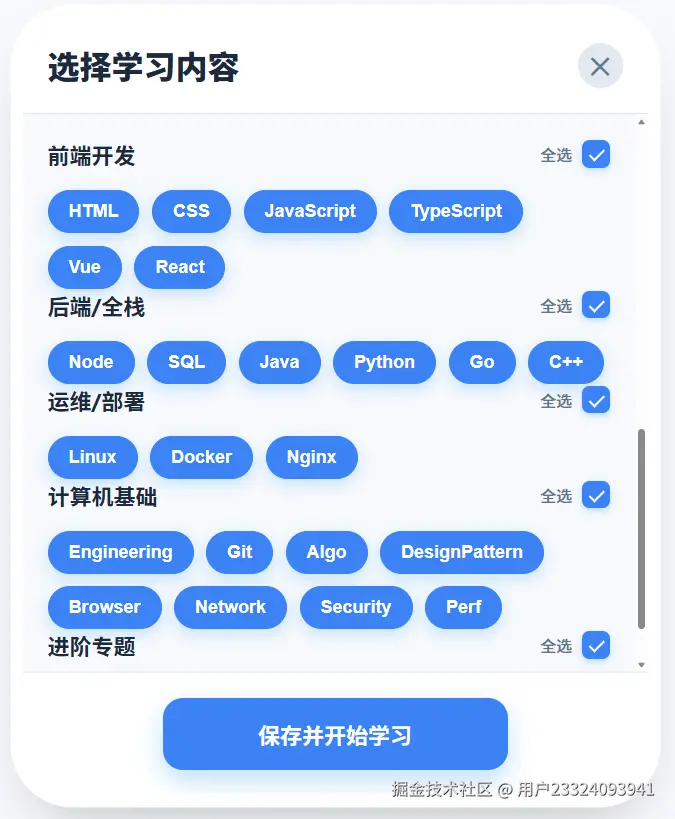Select the TypeScript chip
The width and height of the screenshot is (675, 819).
pos(456,211)
